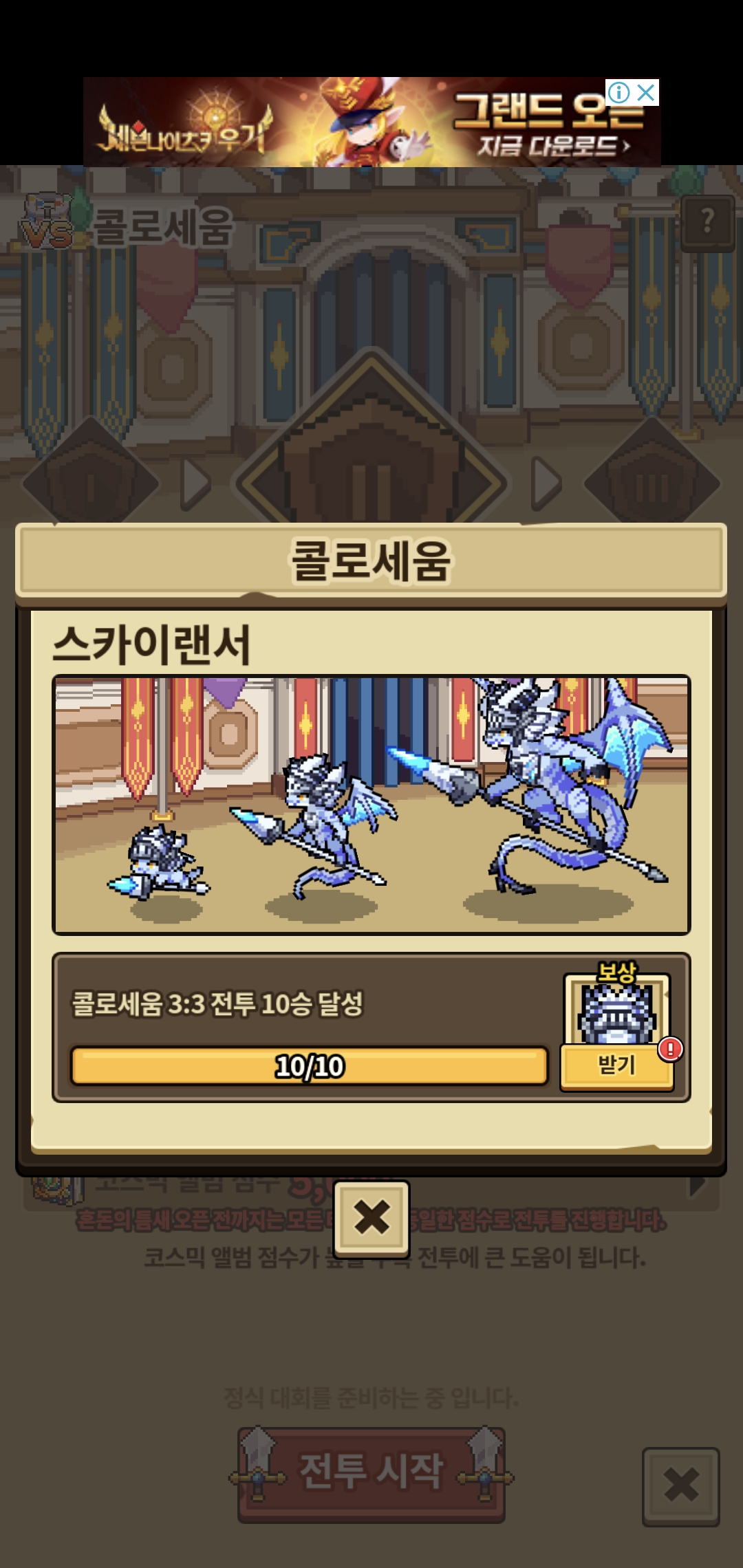Screen dimensions: 743x1568
Task: Open the ad info icon
Action: coord(618,93)
